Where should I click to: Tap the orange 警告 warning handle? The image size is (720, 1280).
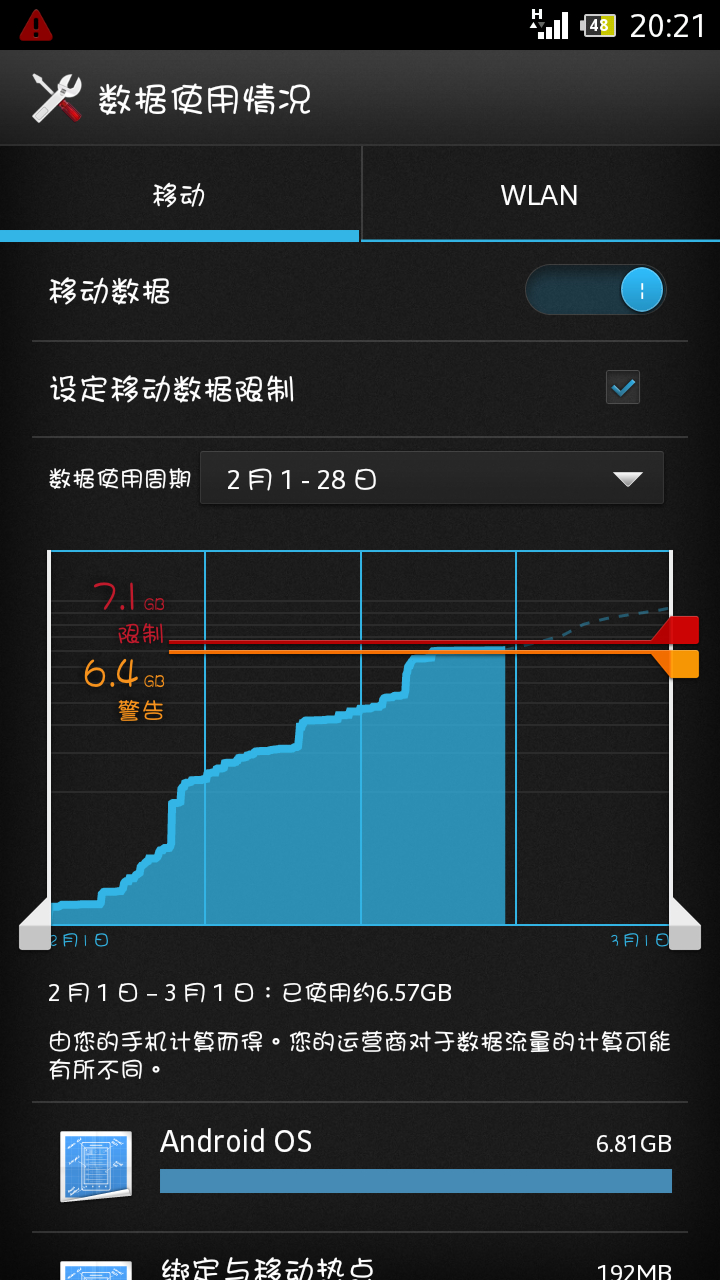pyautogui.click(x=681, y=663)
